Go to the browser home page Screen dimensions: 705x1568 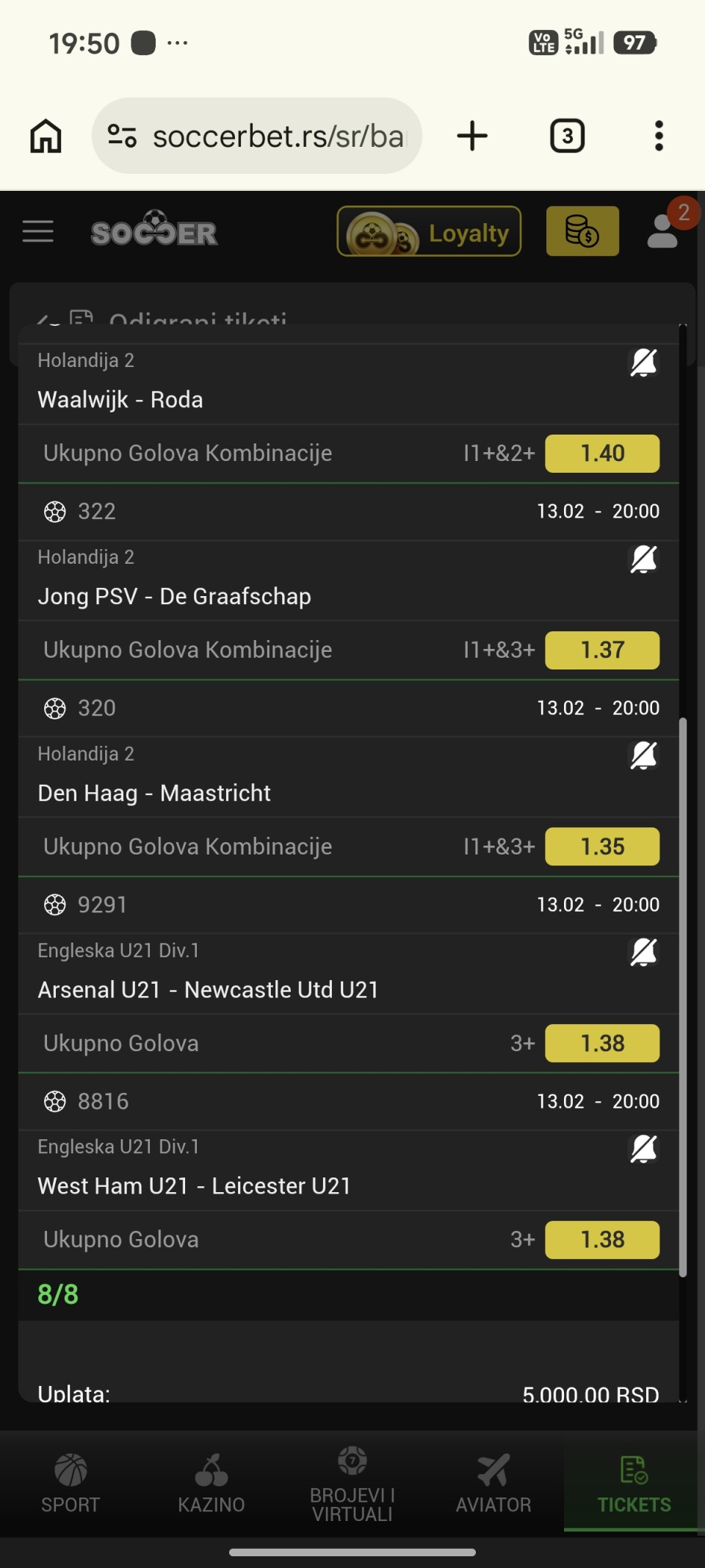point(46,137)
